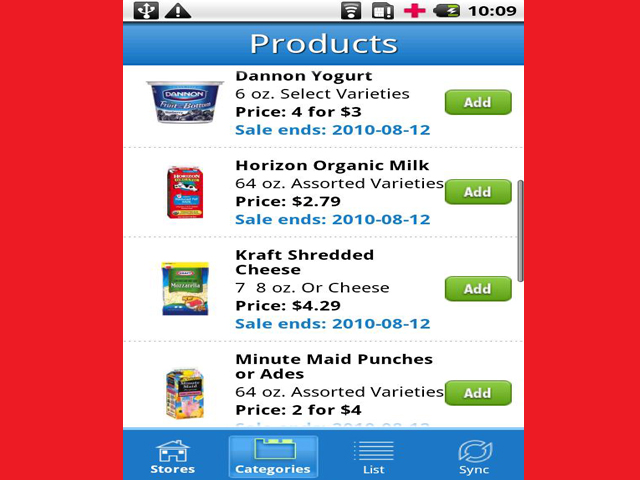This screenshot has width=640, height=480.
Task: View the Horizon Organic Milk product image
Action: (x=185, y=192)
